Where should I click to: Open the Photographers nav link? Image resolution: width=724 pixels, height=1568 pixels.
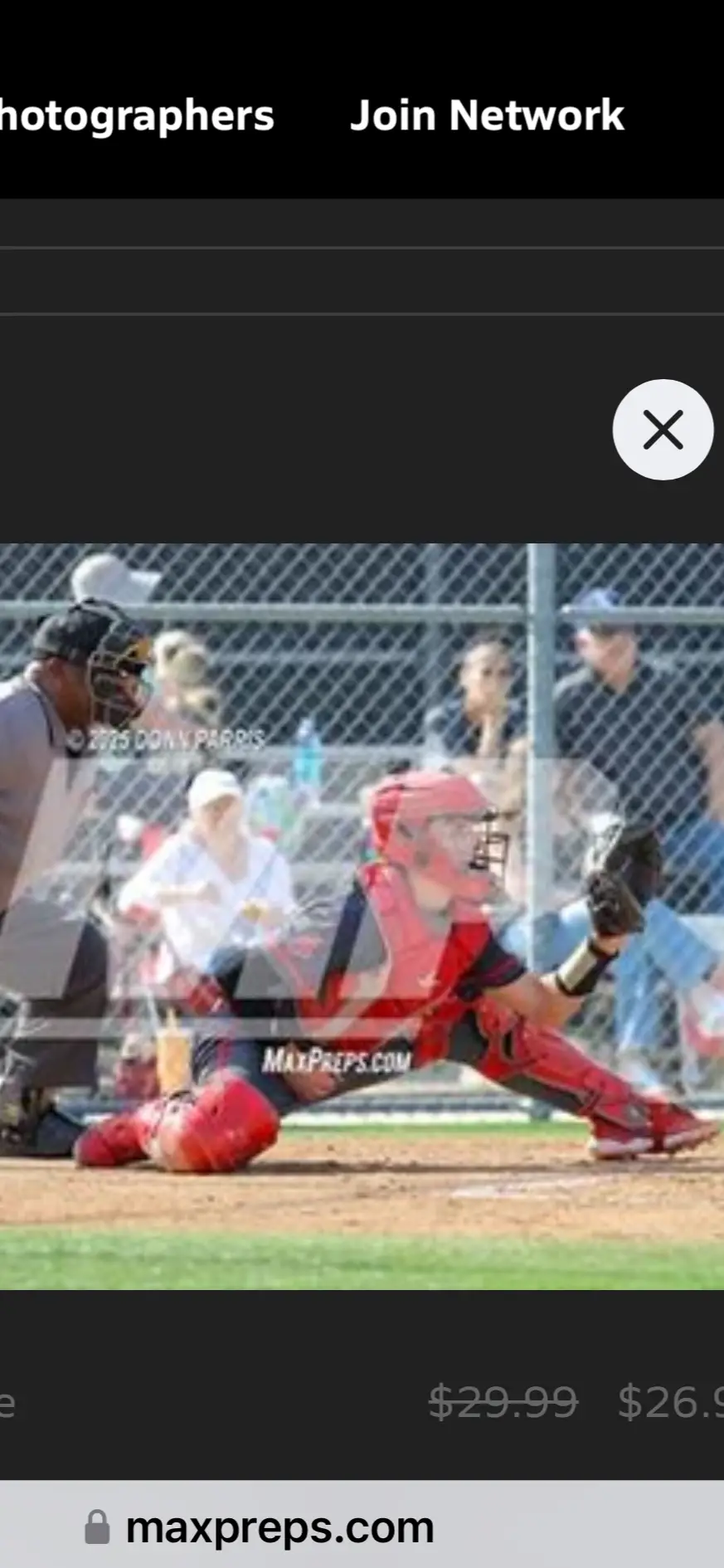[137, 115]
